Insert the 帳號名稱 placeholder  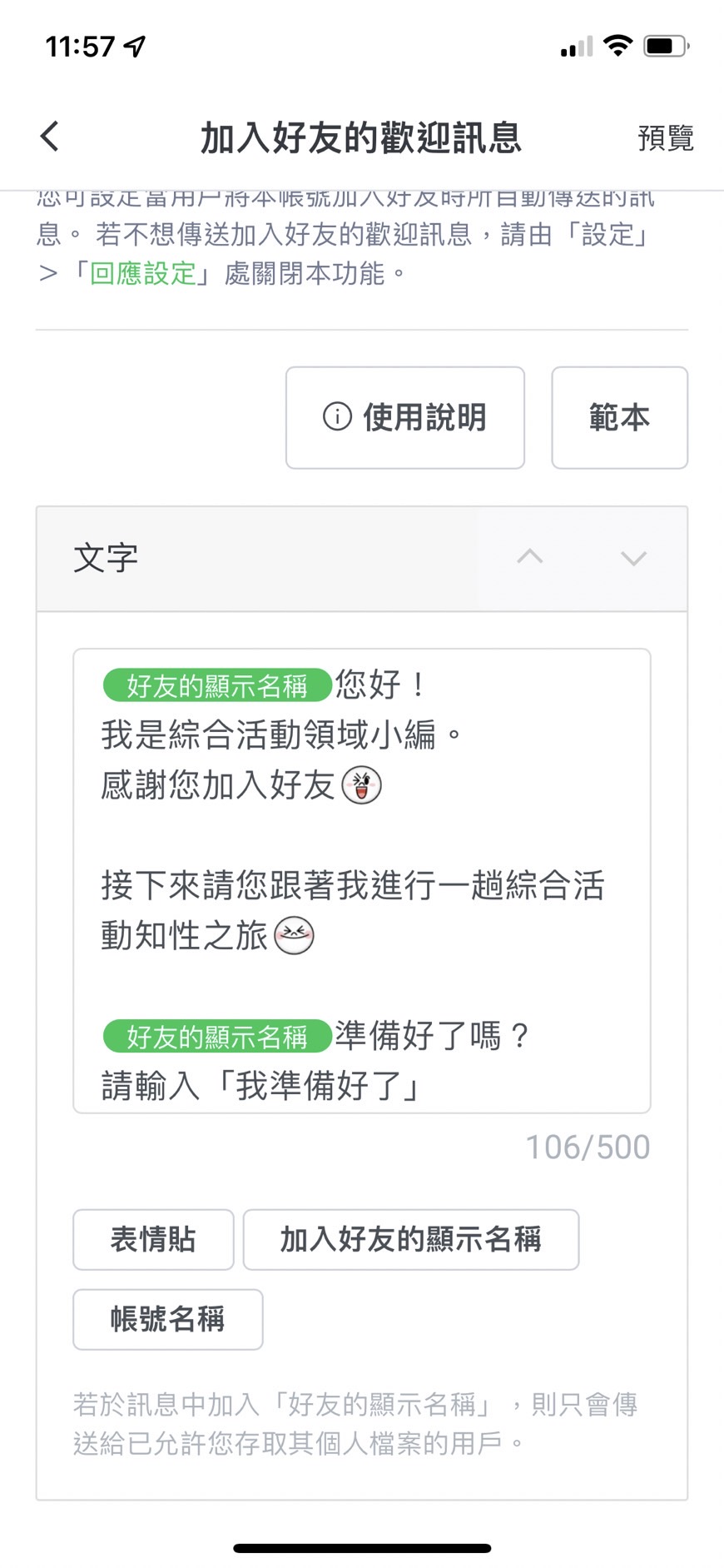[167, 1319]
